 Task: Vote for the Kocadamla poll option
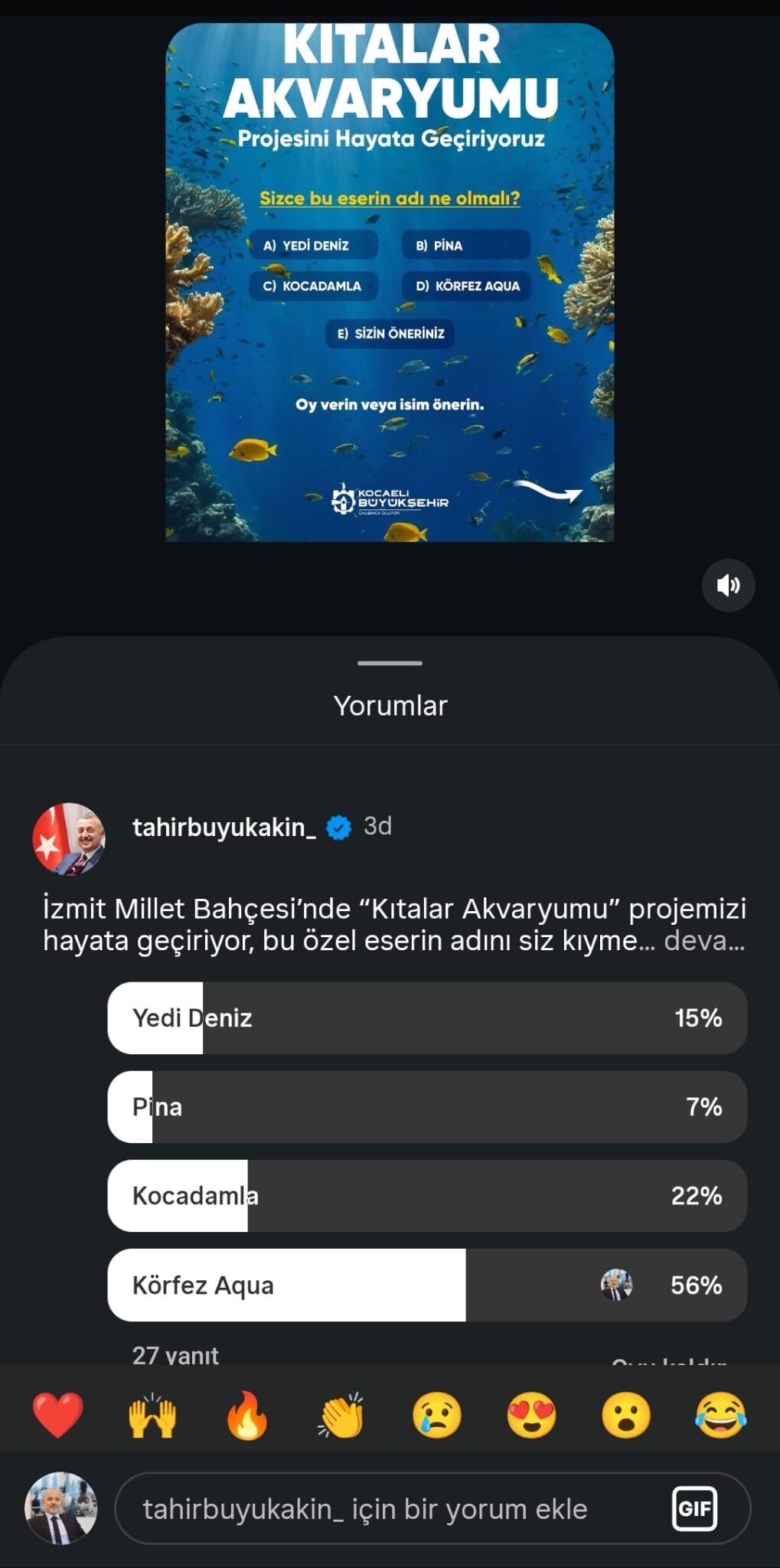tap(426, 1197)
